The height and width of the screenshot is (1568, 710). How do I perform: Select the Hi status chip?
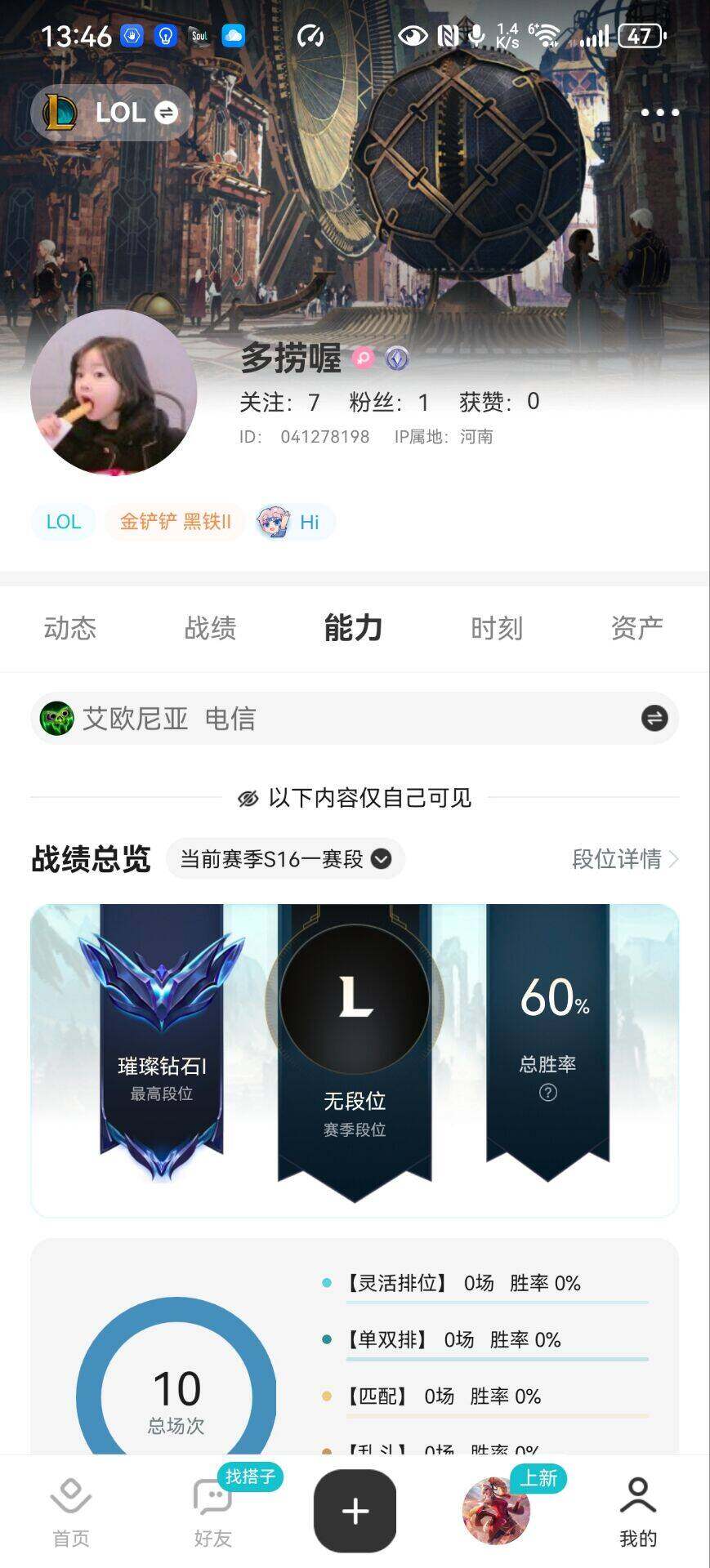pyautogui.click(x=292, y=522)
